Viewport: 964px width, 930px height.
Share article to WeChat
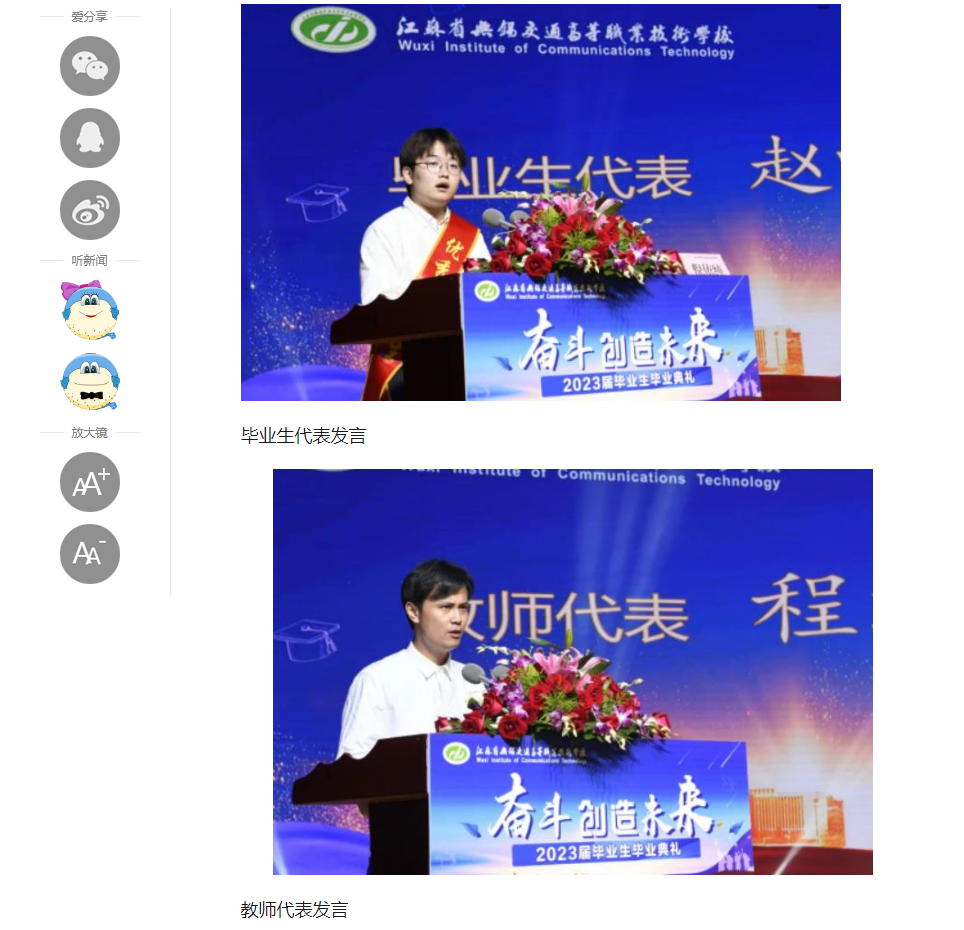(x=90, y=66)
